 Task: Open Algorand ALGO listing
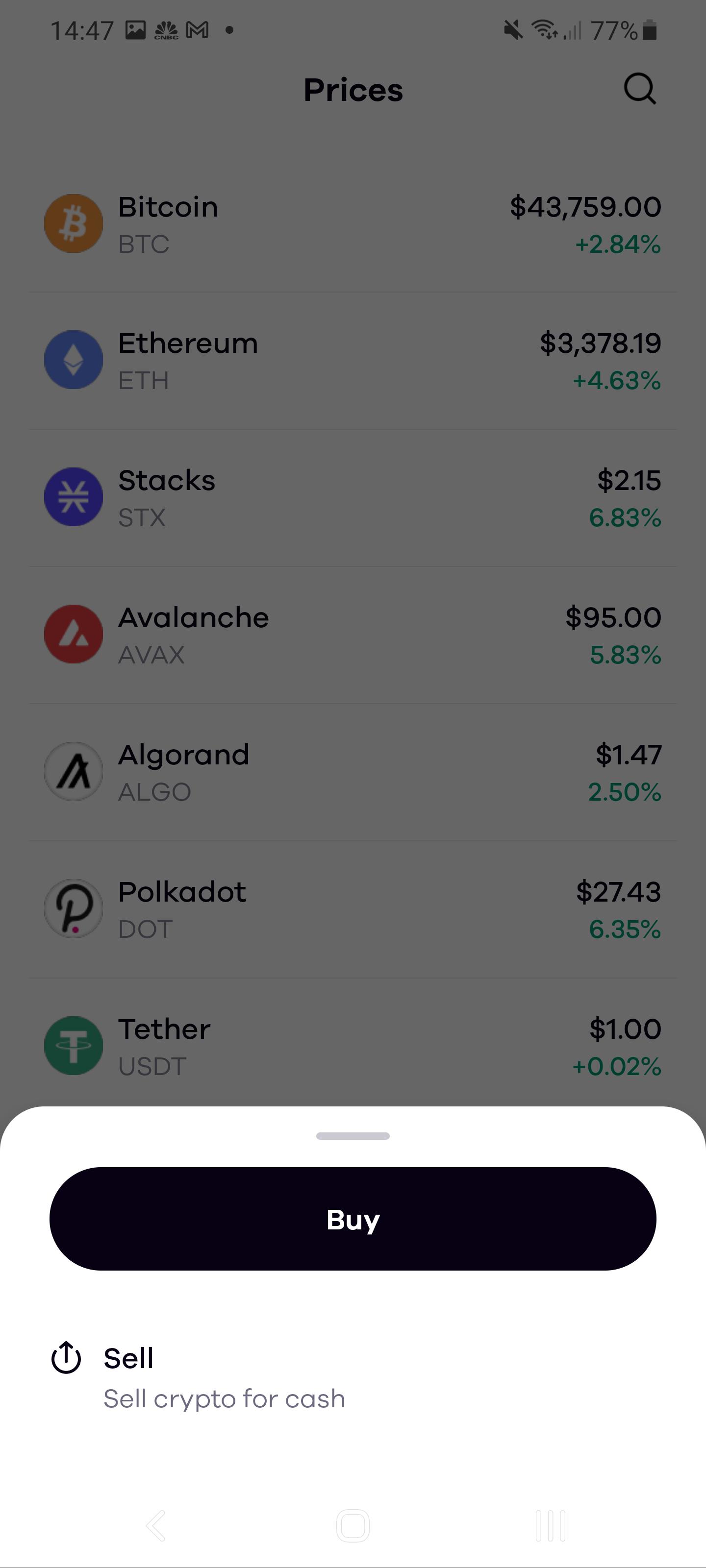tap(353, 772)
